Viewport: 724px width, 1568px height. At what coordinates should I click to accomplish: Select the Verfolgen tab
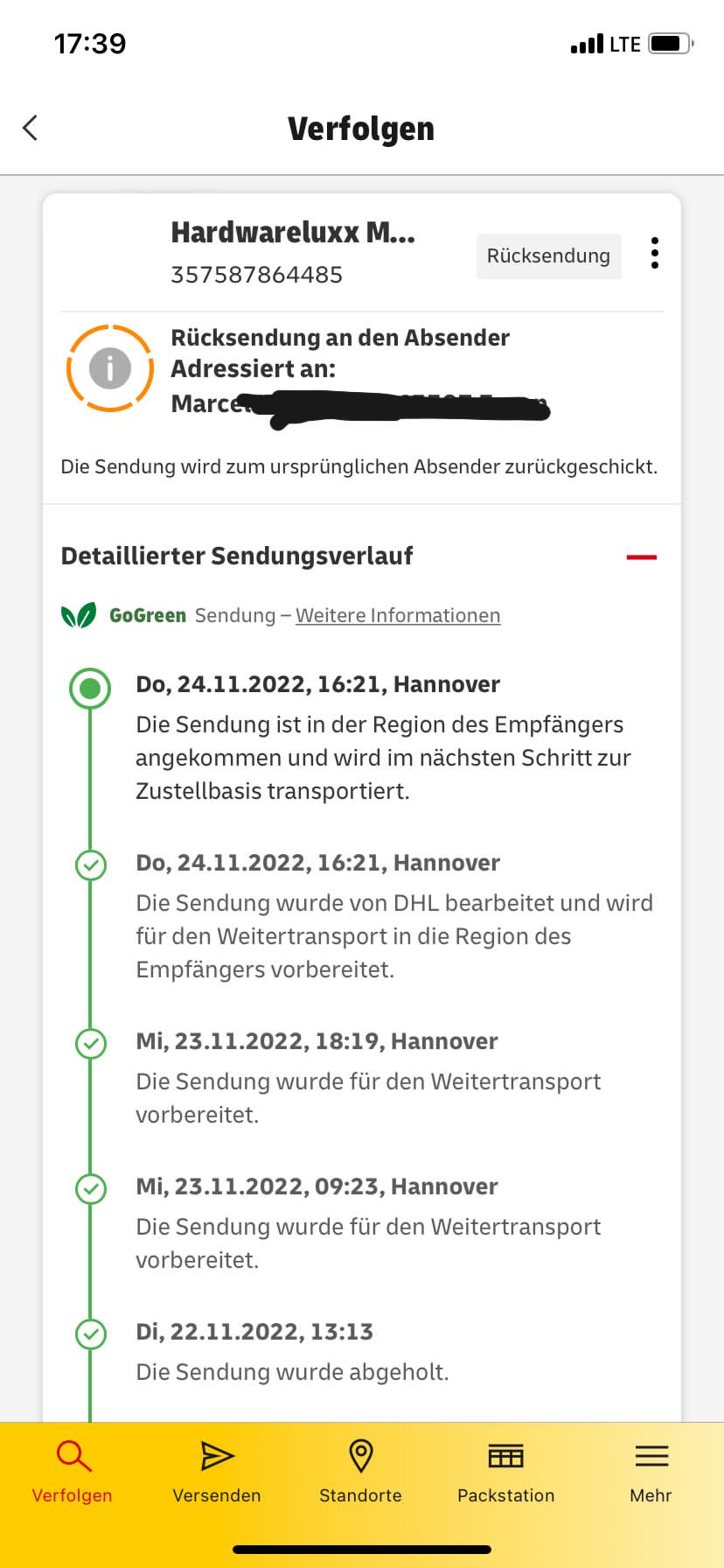[x=72, y=1473]
